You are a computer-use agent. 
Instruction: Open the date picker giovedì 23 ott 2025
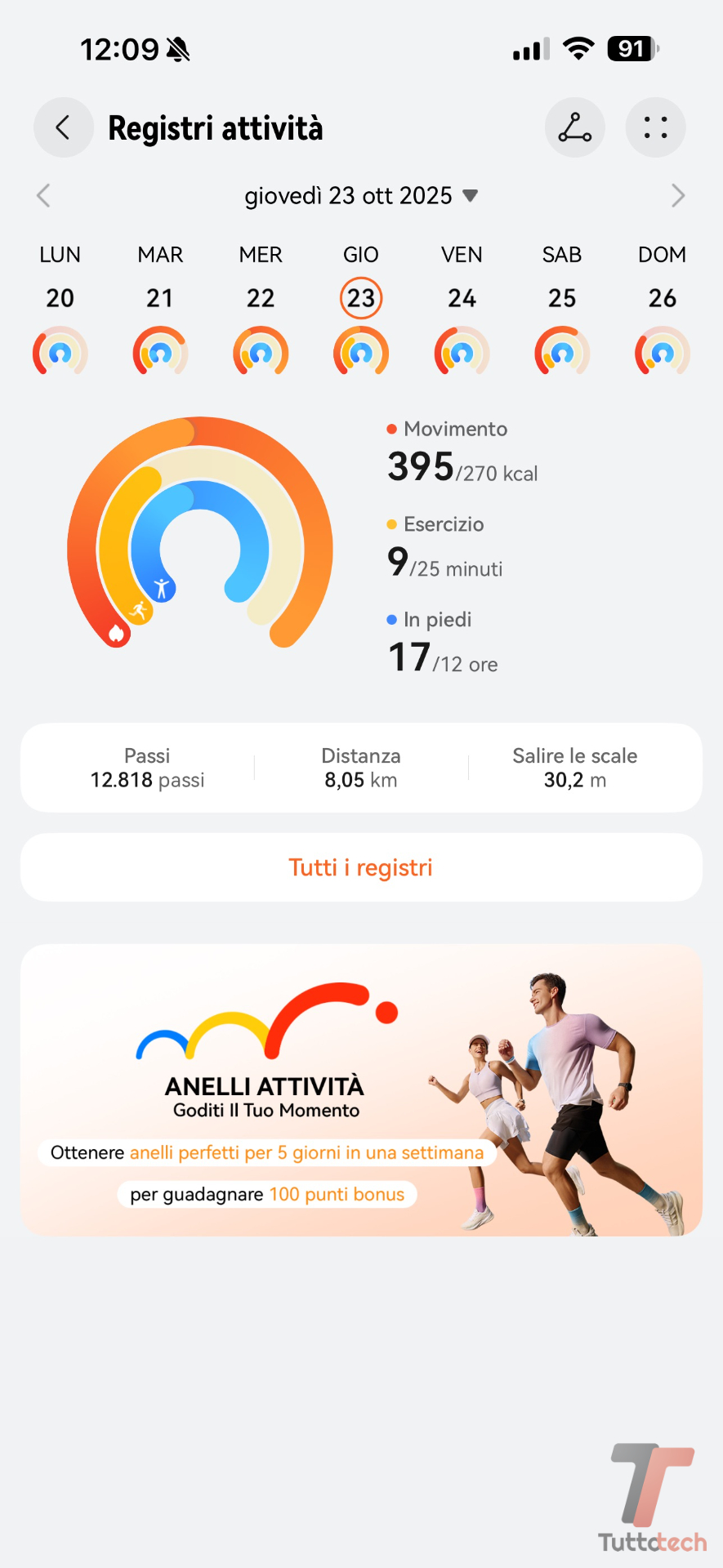(360, 196)
